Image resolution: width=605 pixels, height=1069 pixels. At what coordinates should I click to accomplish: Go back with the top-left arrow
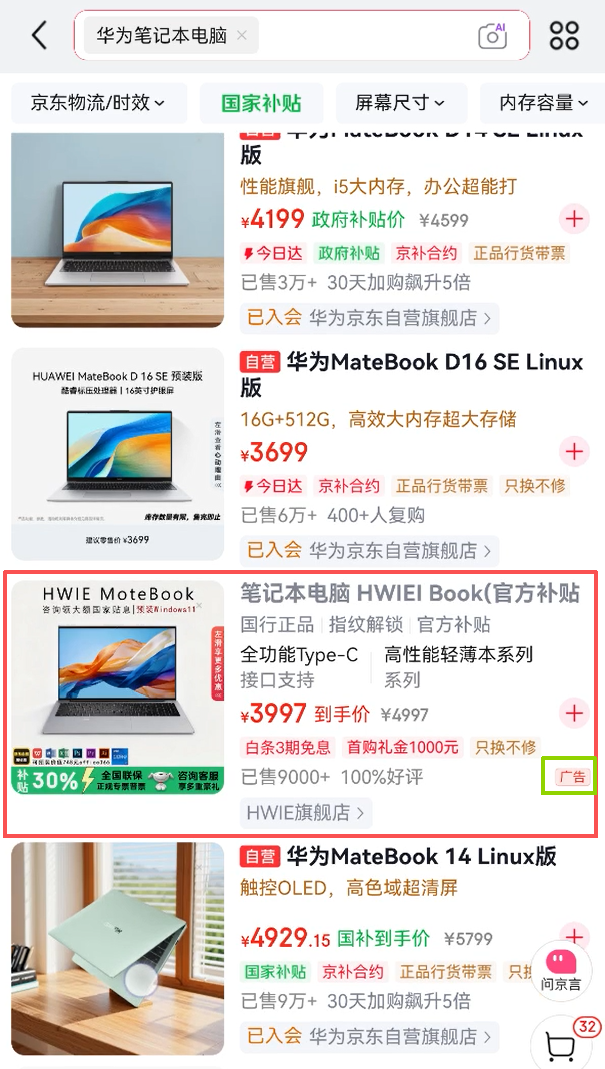click(x=40, y=35)
